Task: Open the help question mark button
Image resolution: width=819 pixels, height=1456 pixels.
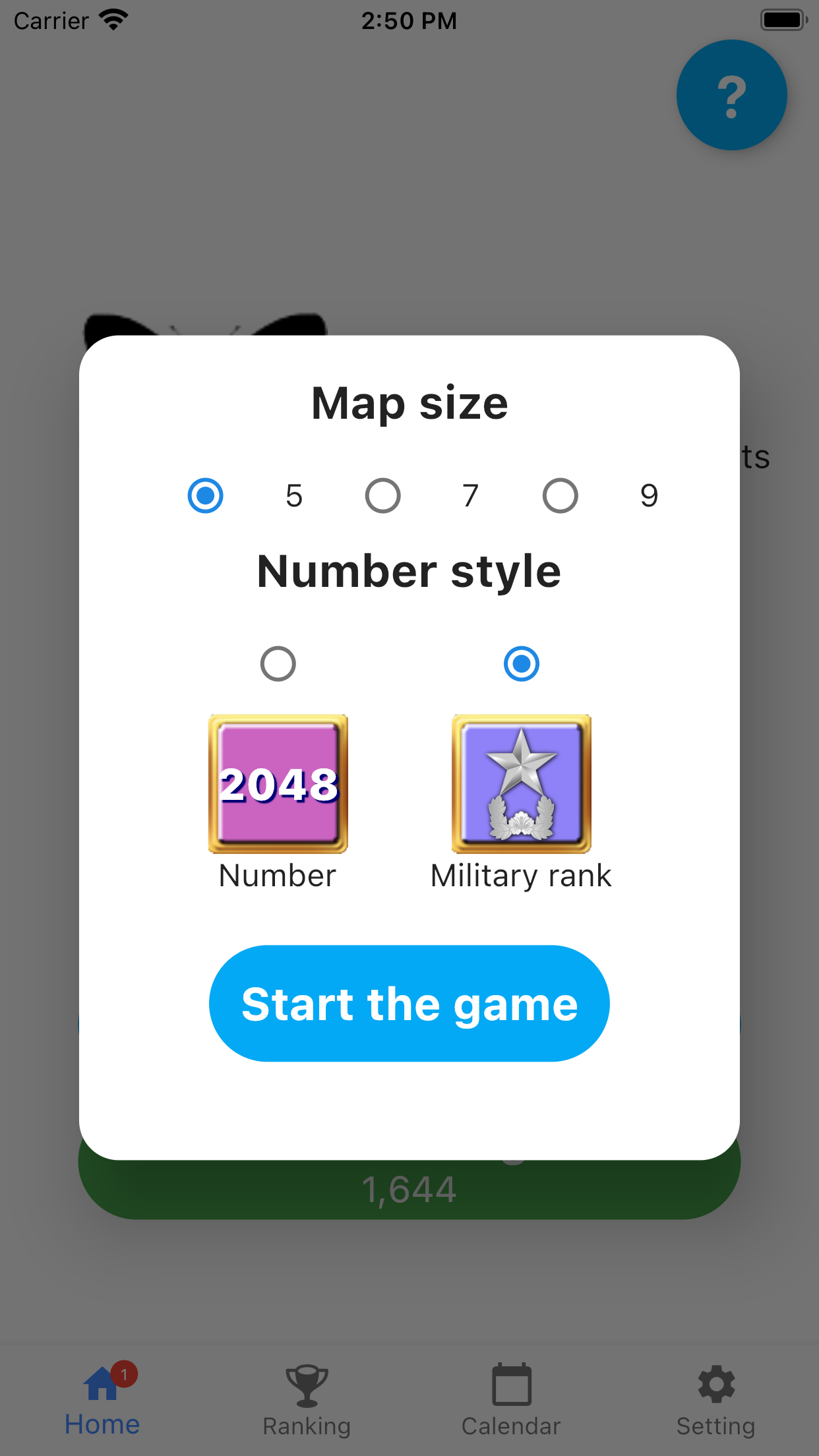Action: coord(731,95)
